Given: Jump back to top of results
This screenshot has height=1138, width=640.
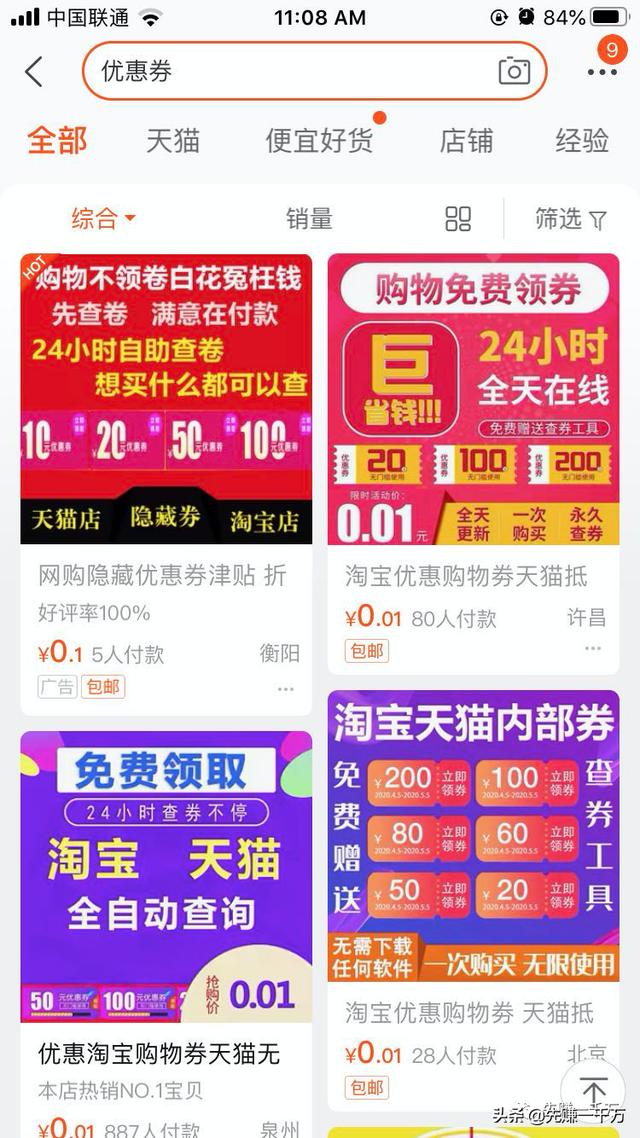Looking at the screenshot, I should [593, 1090].
